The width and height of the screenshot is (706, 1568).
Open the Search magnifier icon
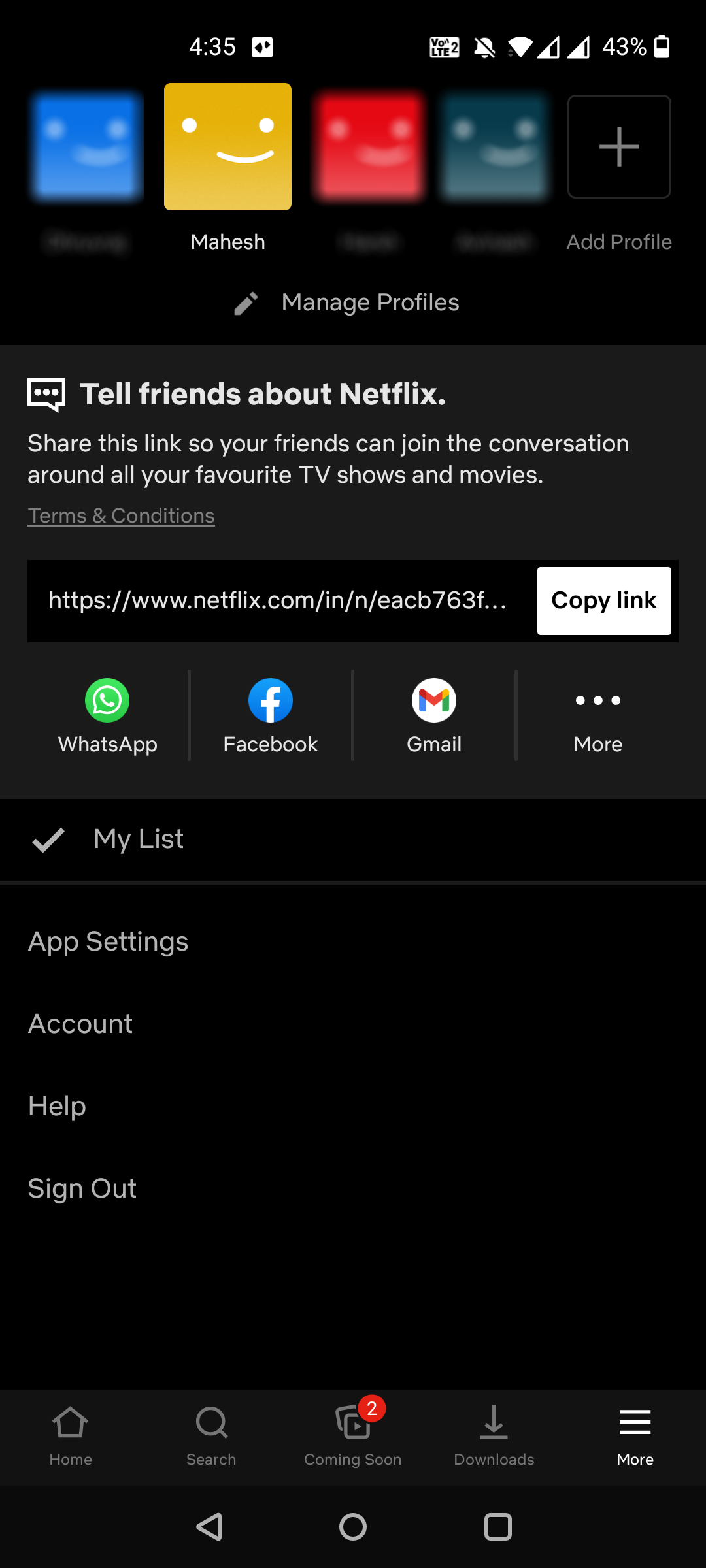[211, 1424]
